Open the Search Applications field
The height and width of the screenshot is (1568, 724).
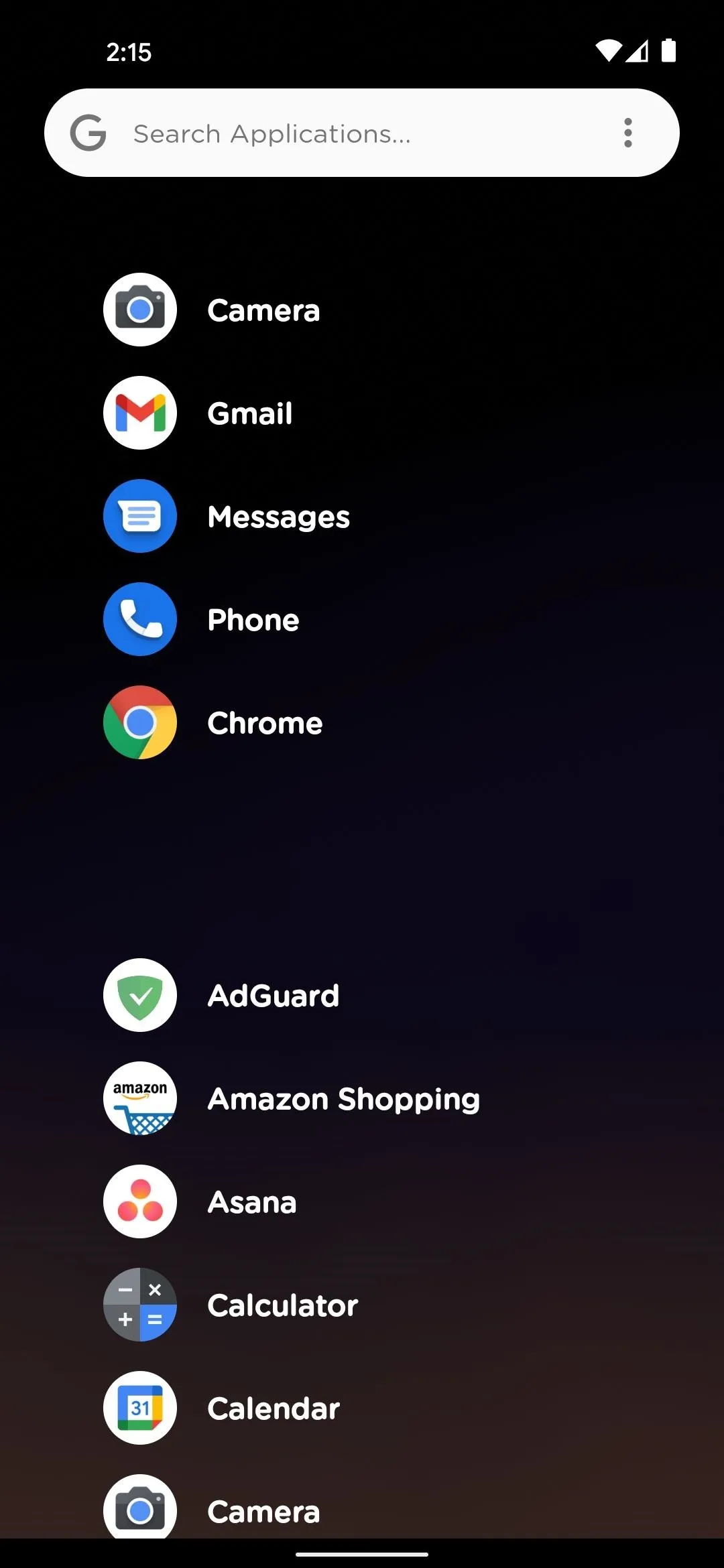pos(362,133)
